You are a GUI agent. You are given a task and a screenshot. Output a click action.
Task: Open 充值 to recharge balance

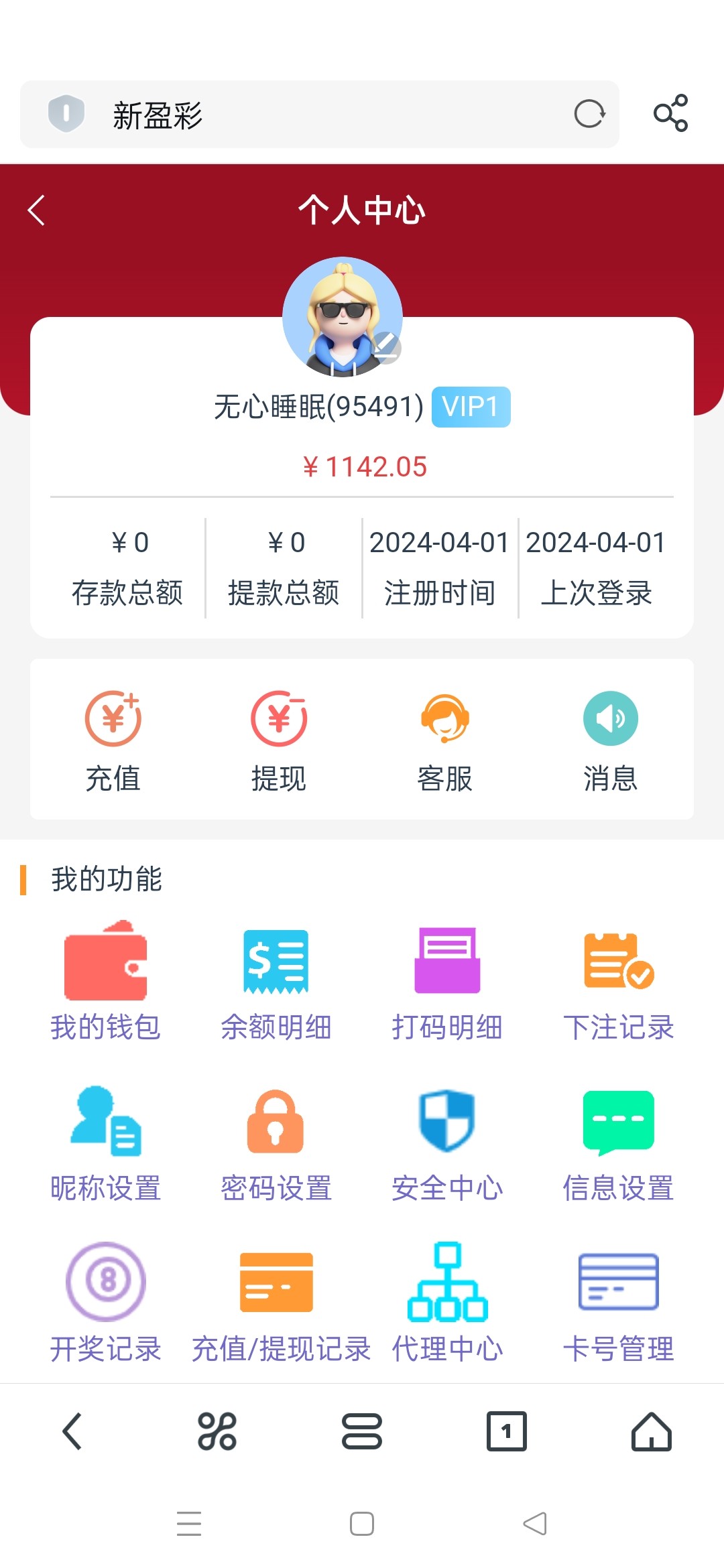(x=113, y=741)
